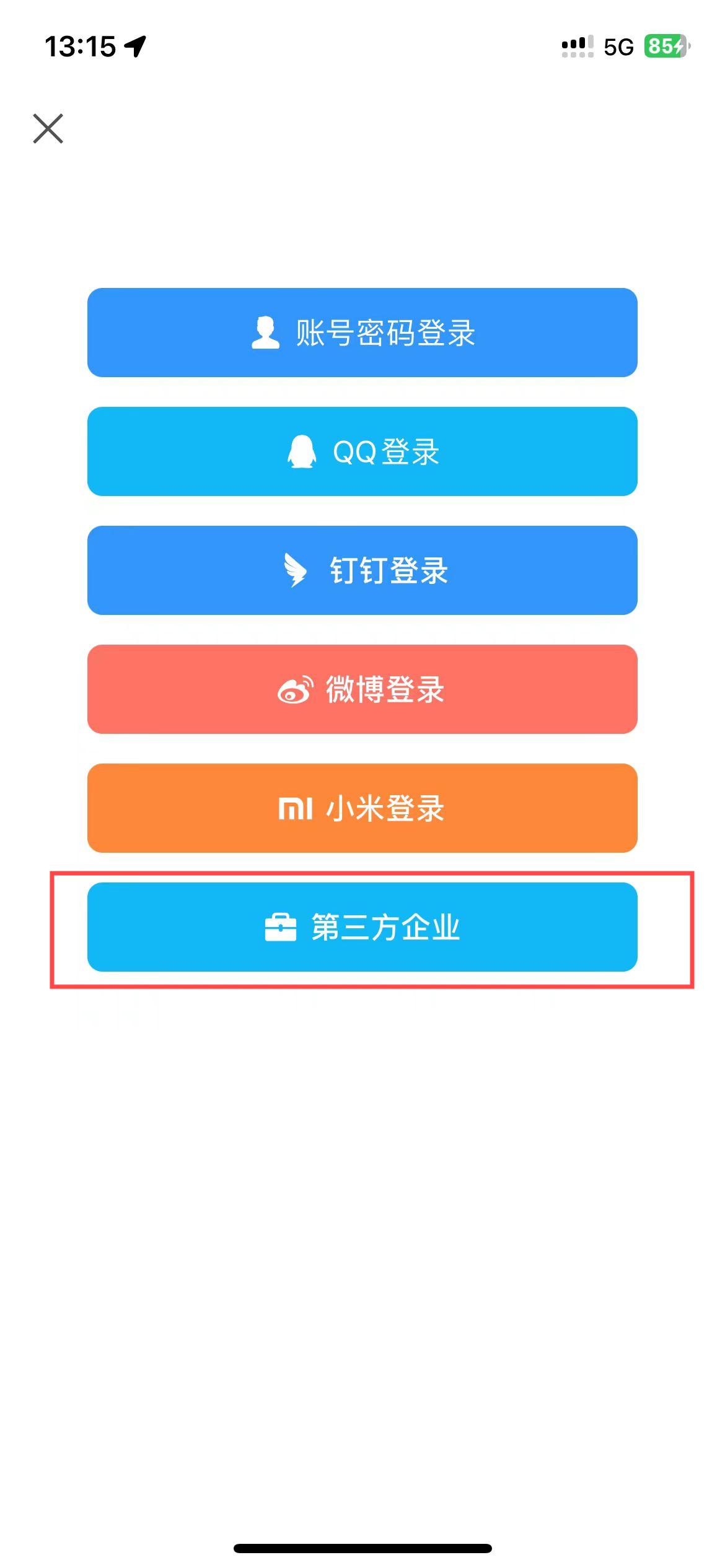Close the login options screen
Viewport: 725px width, 1568px height.
coord(48,129)
